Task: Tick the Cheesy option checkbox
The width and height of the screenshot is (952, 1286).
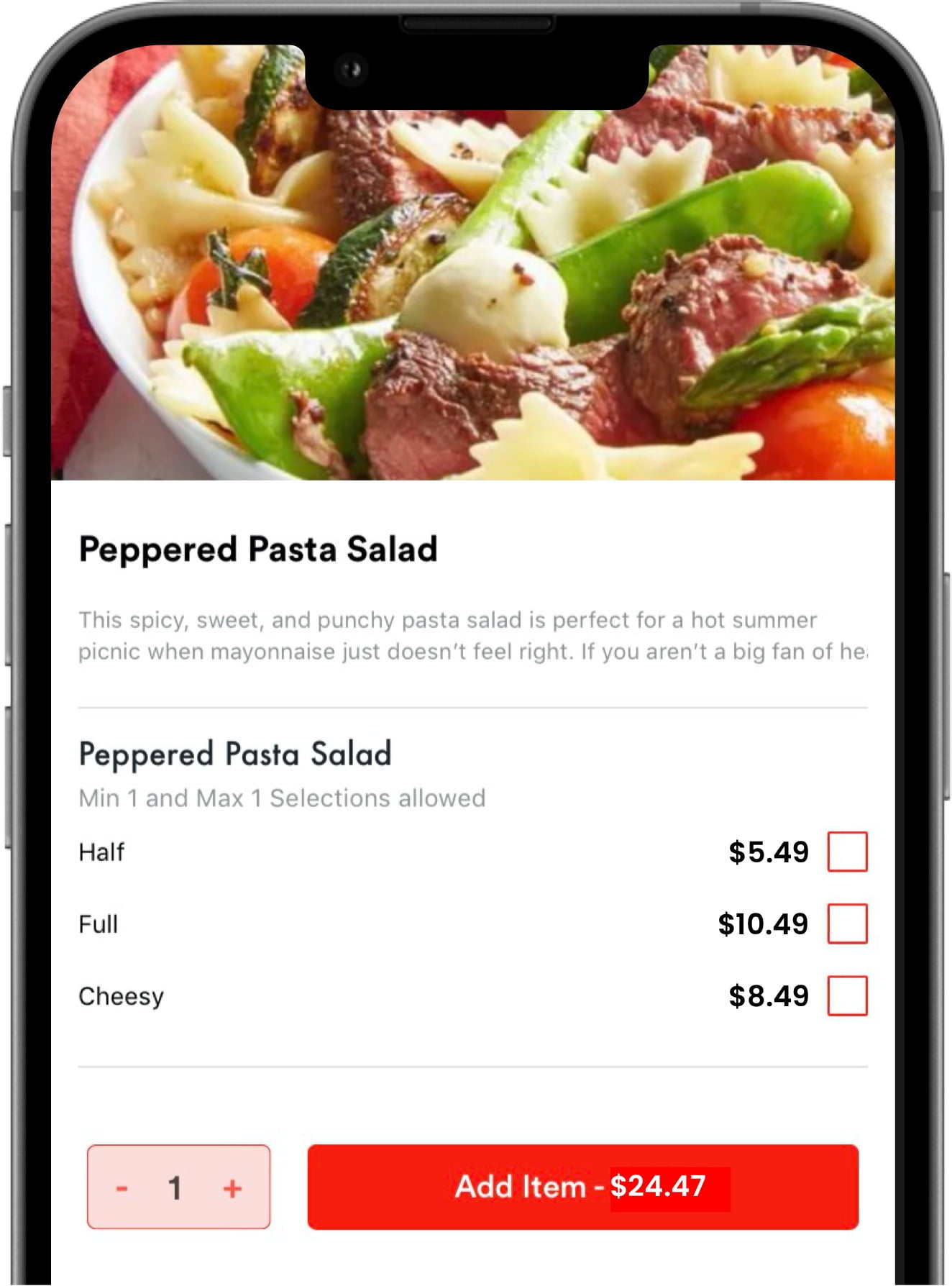Action: pos(847,995)
